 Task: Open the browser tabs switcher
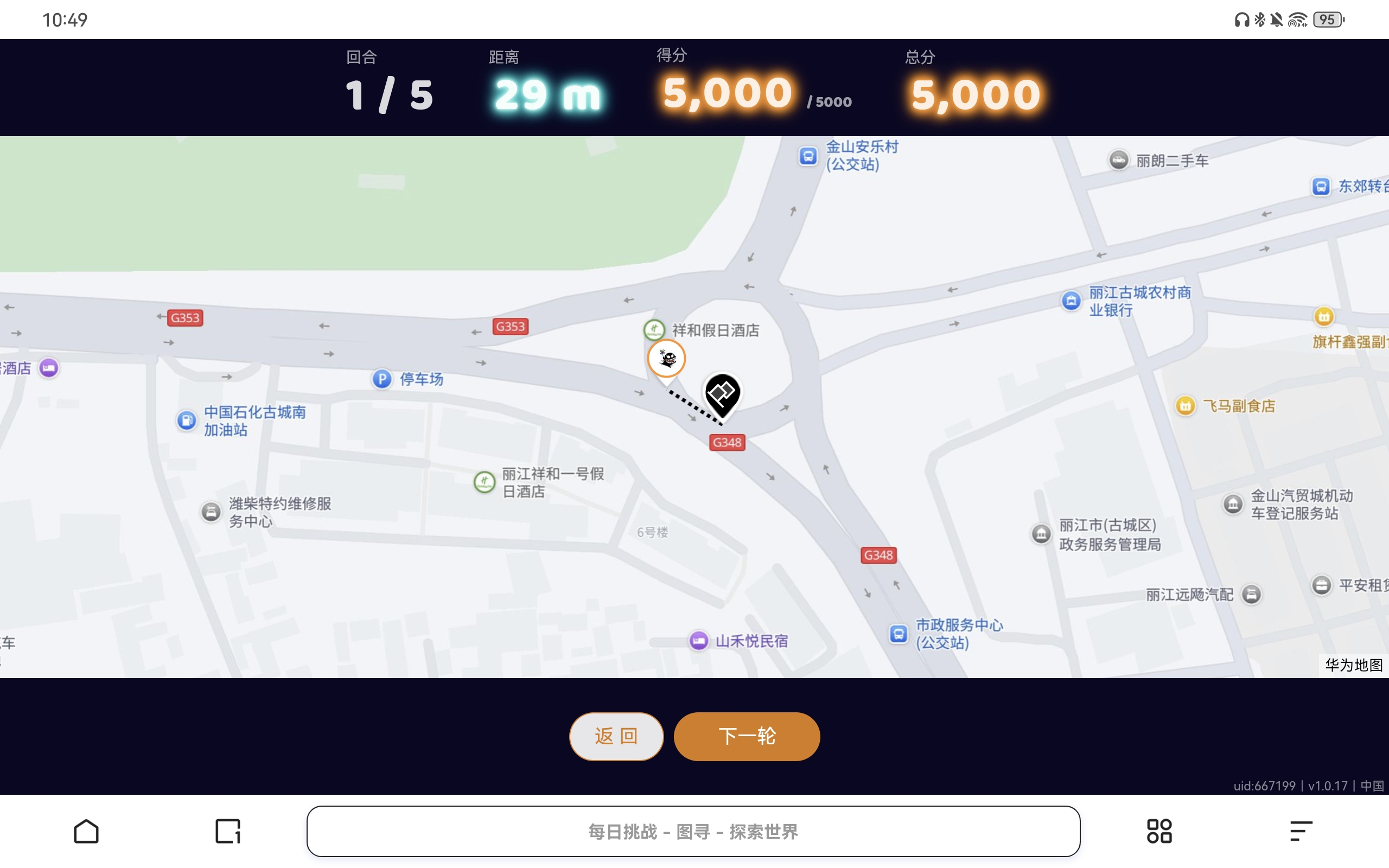227,831
